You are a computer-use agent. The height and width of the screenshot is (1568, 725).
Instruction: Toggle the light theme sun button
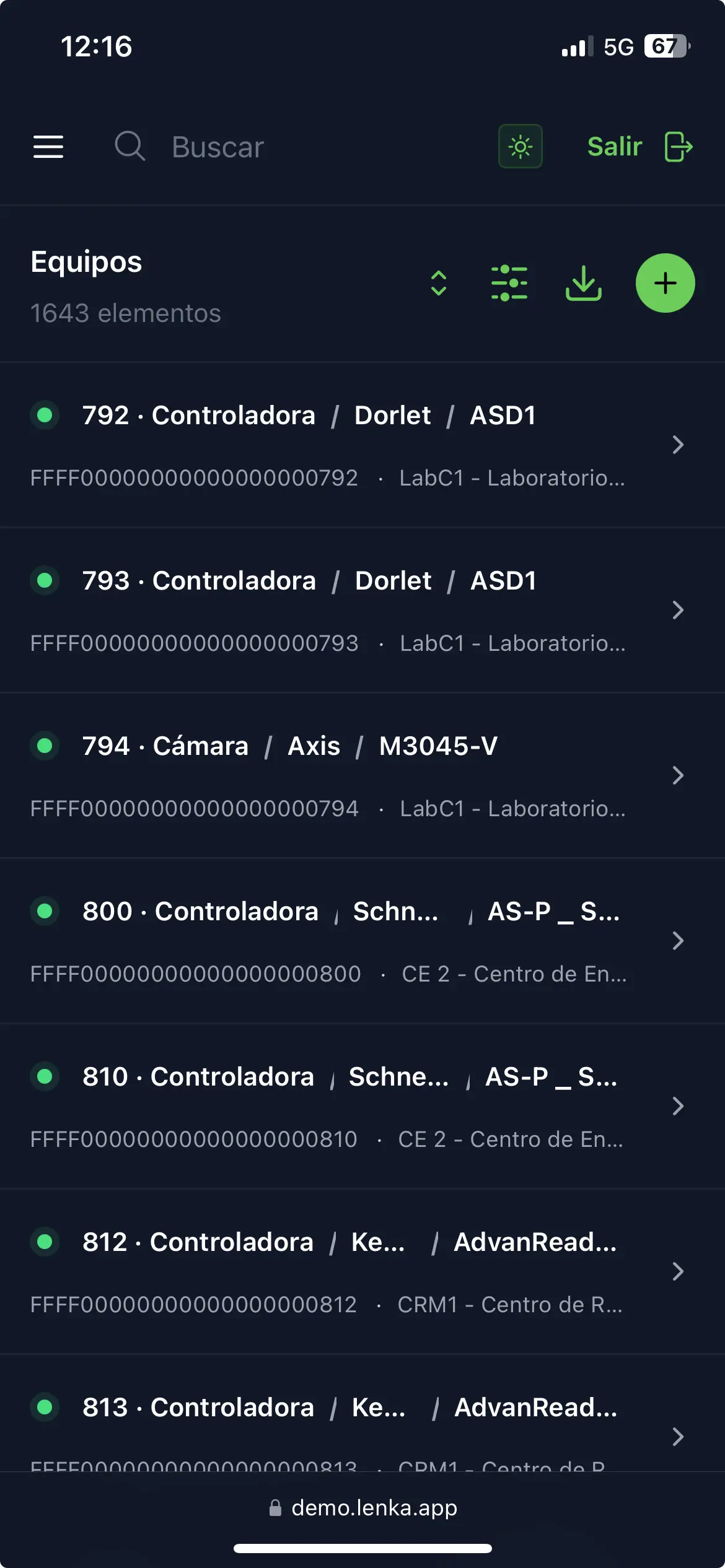point(520,146)
